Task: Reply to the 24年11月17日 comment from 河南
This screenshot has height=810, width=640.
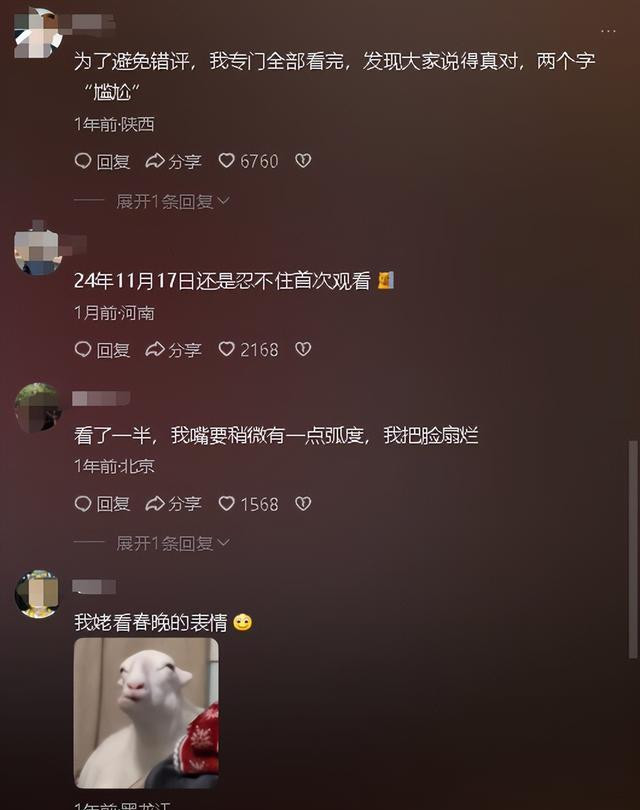Action: pyautogui.click(x=102, y=350)
